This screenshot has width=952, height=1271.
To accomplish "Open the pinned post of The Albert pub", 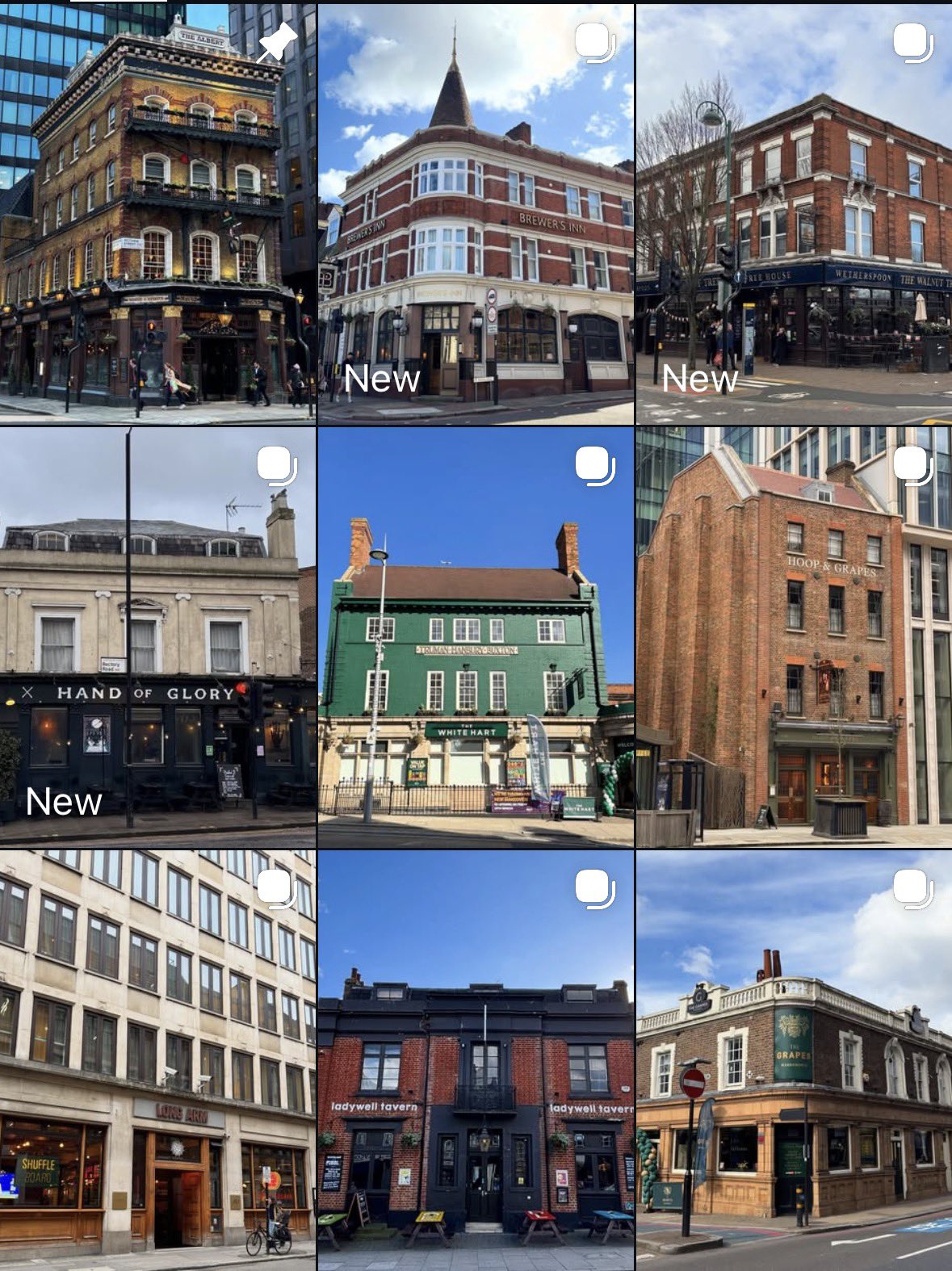I will pos(157,214).
